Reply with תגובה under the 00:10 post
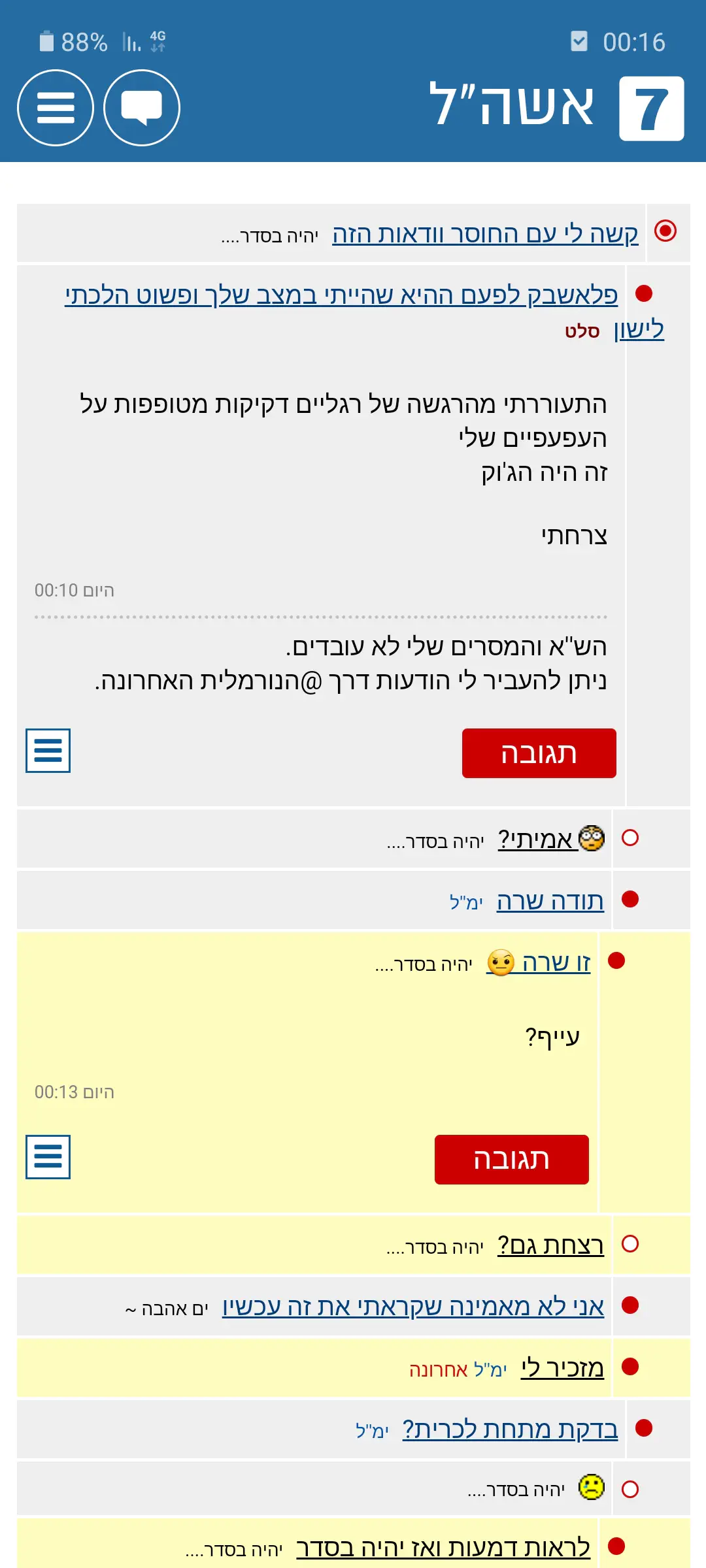The height and width of the screenshot is (1568, 706). 539,753
